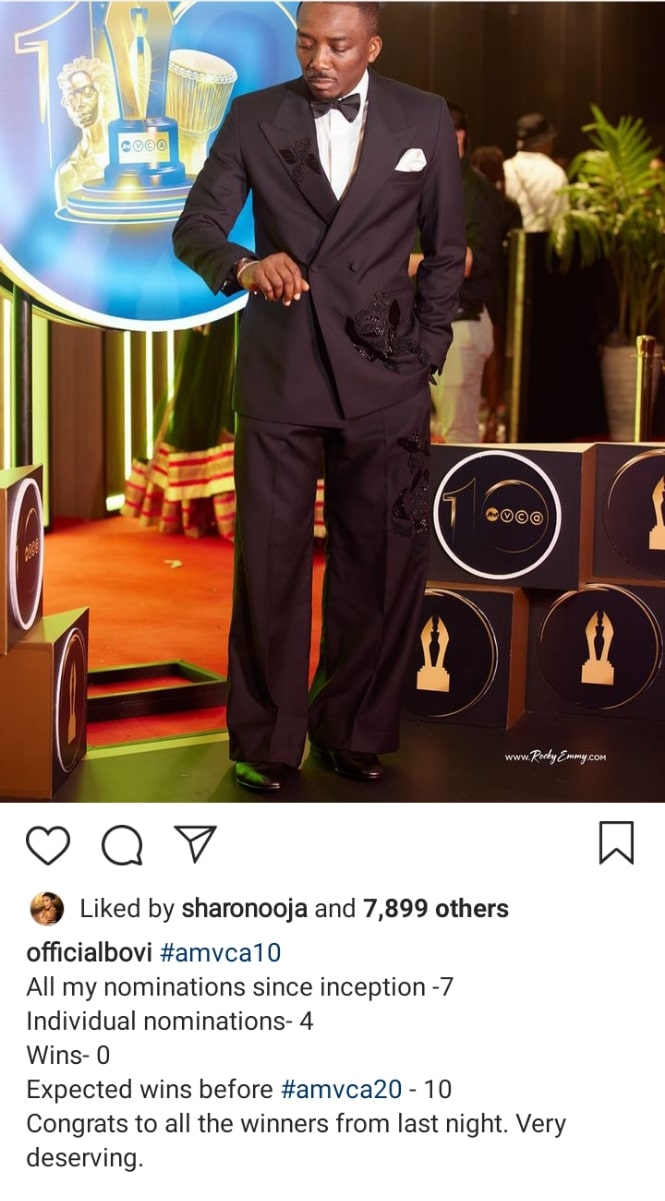Open comments with the speech bubble icon
The height and width of the screenshot is (1201, 665).
(122, 846)
